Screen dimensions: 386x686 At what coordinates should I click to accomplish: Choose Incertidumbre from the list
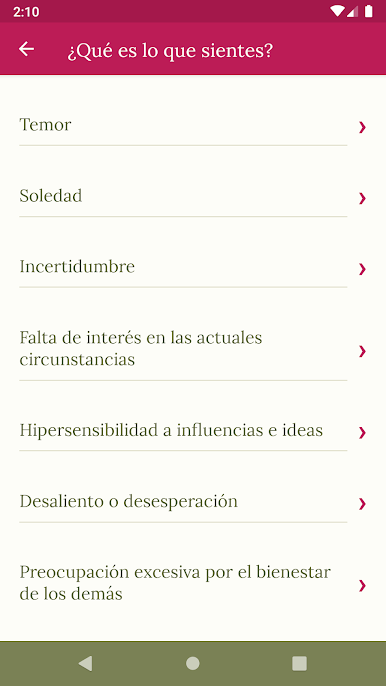[x=193, y=267]
